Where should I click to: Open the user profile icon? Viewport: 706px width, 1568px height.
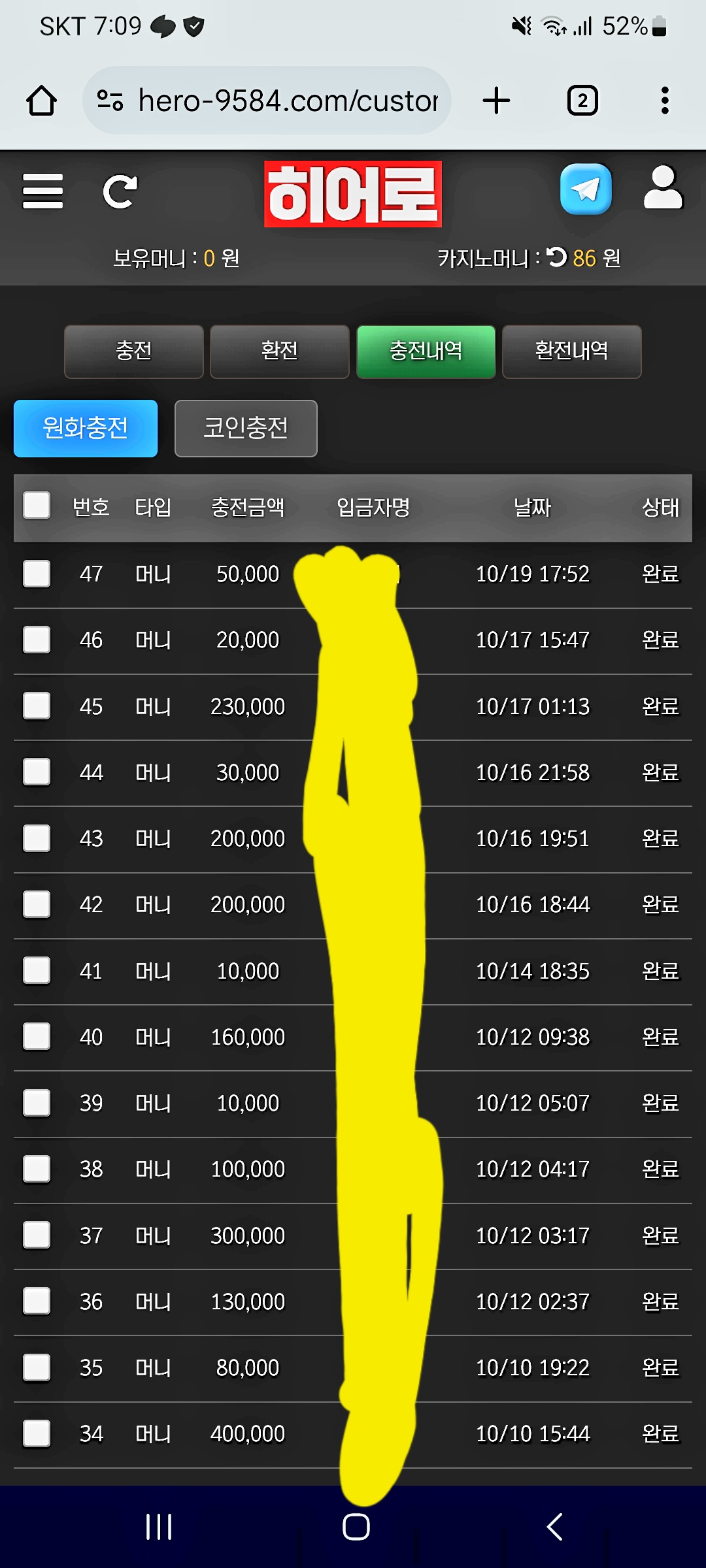click(x=663, y=188)
